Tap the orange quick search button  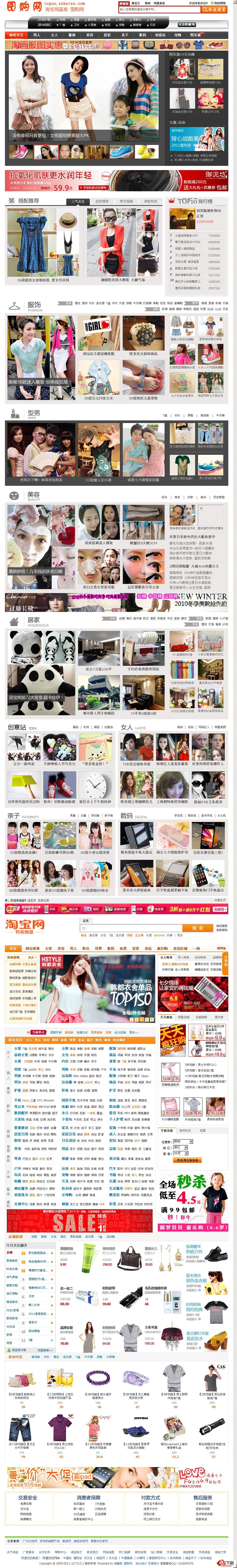214,10
